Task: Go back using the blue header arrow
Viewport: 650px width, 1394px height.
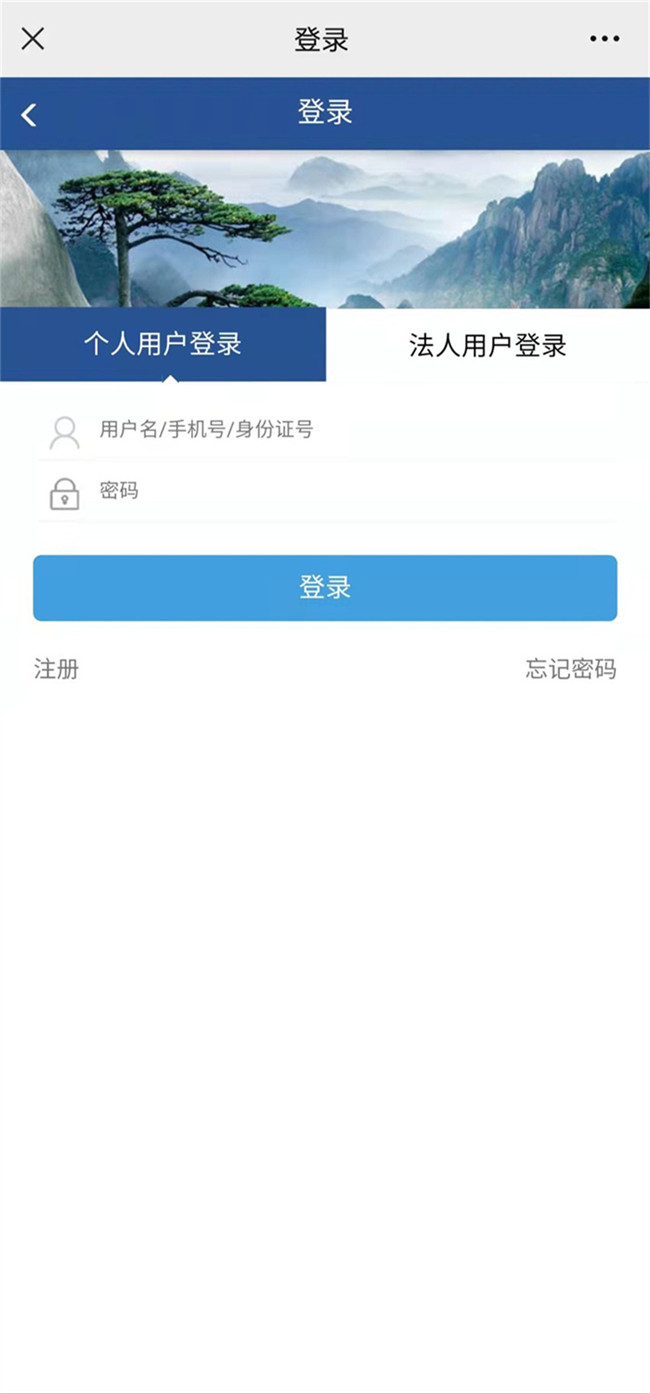Action: 29,114
